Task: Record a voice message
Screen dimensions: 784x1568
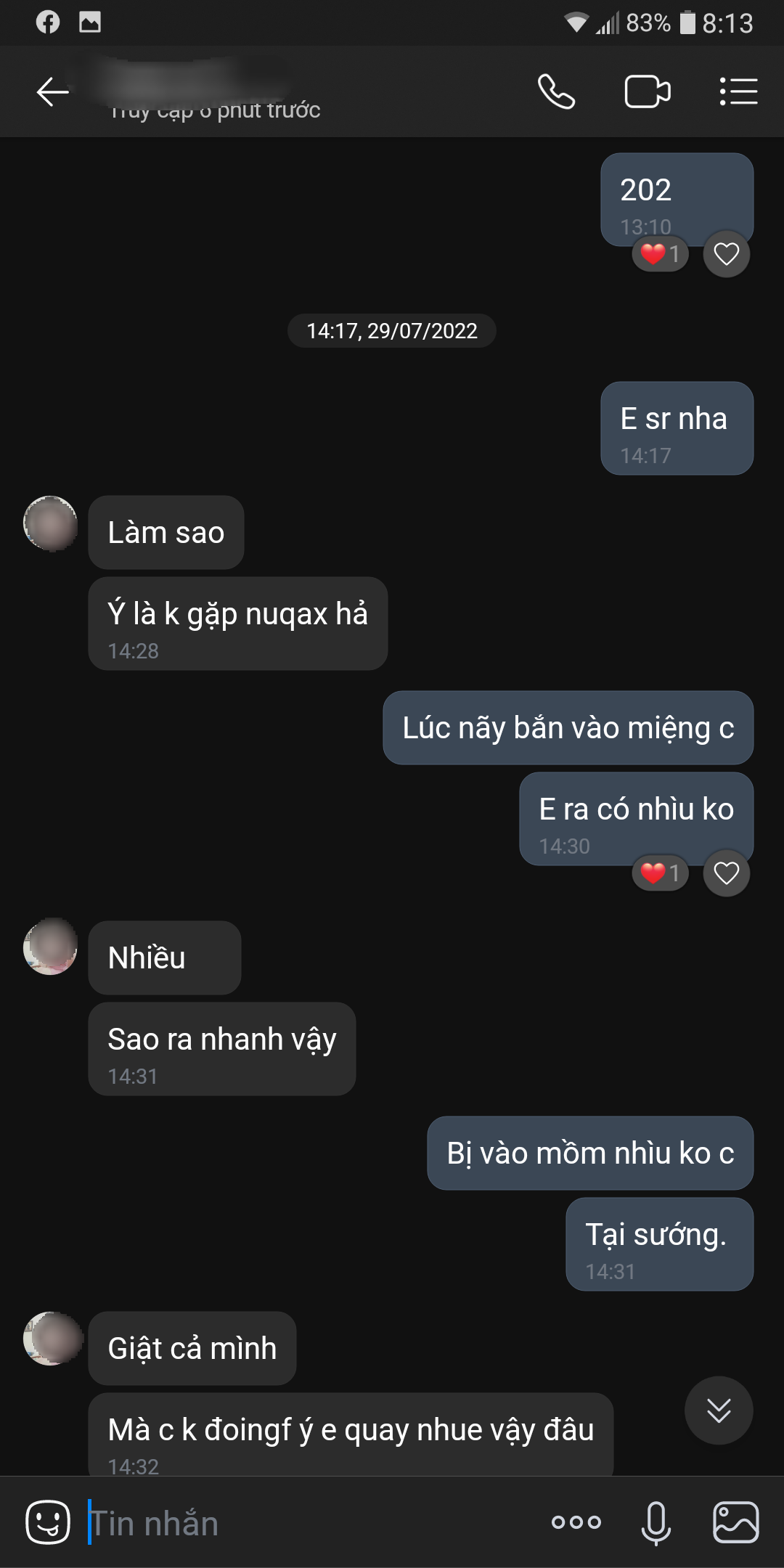Action: (656, 1522)
